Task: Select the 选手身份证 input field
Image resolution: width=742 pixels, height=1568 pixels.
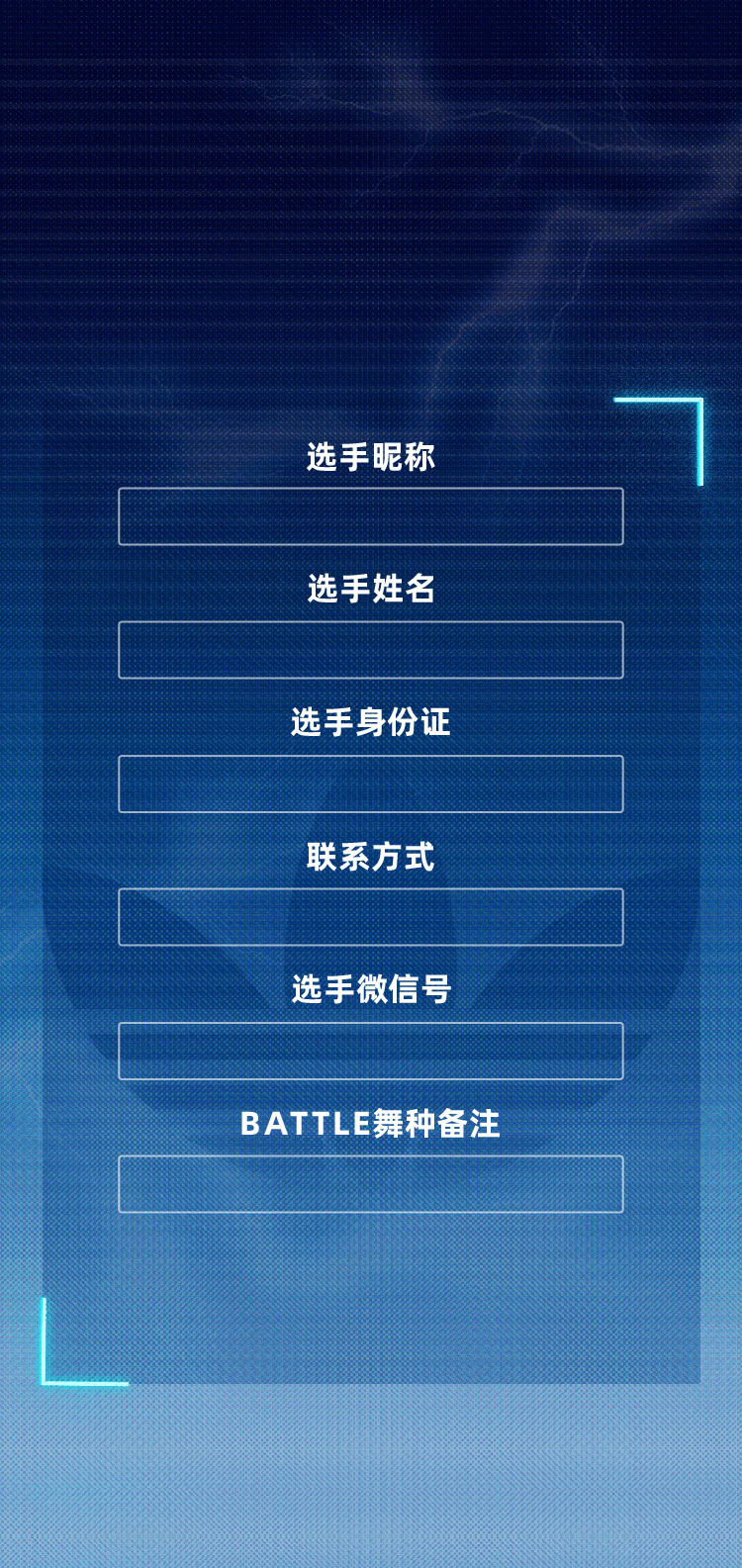Action: [370, 784]
